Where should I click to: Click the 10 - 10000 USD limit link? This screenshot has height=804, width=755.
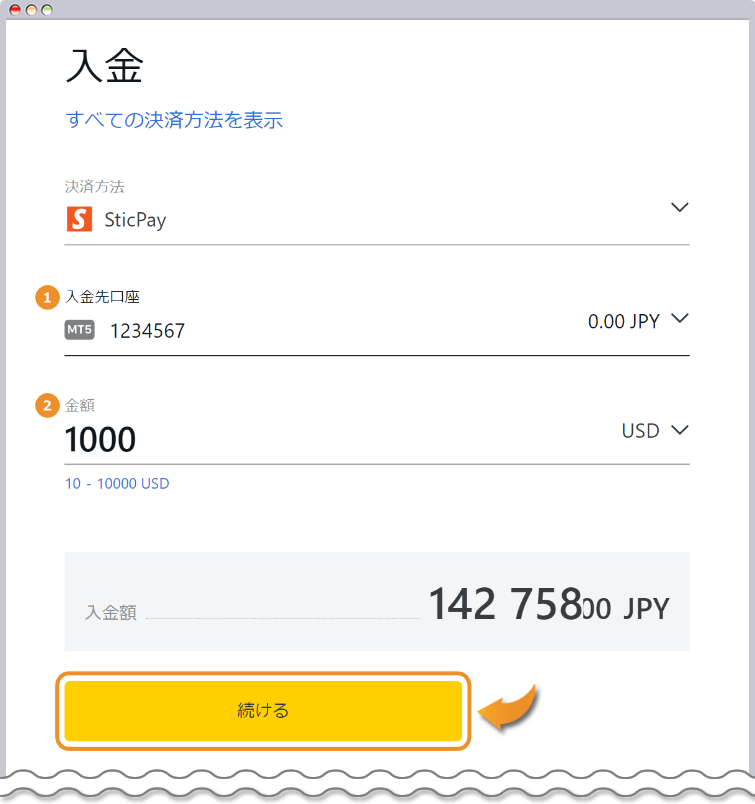[117, 483]
